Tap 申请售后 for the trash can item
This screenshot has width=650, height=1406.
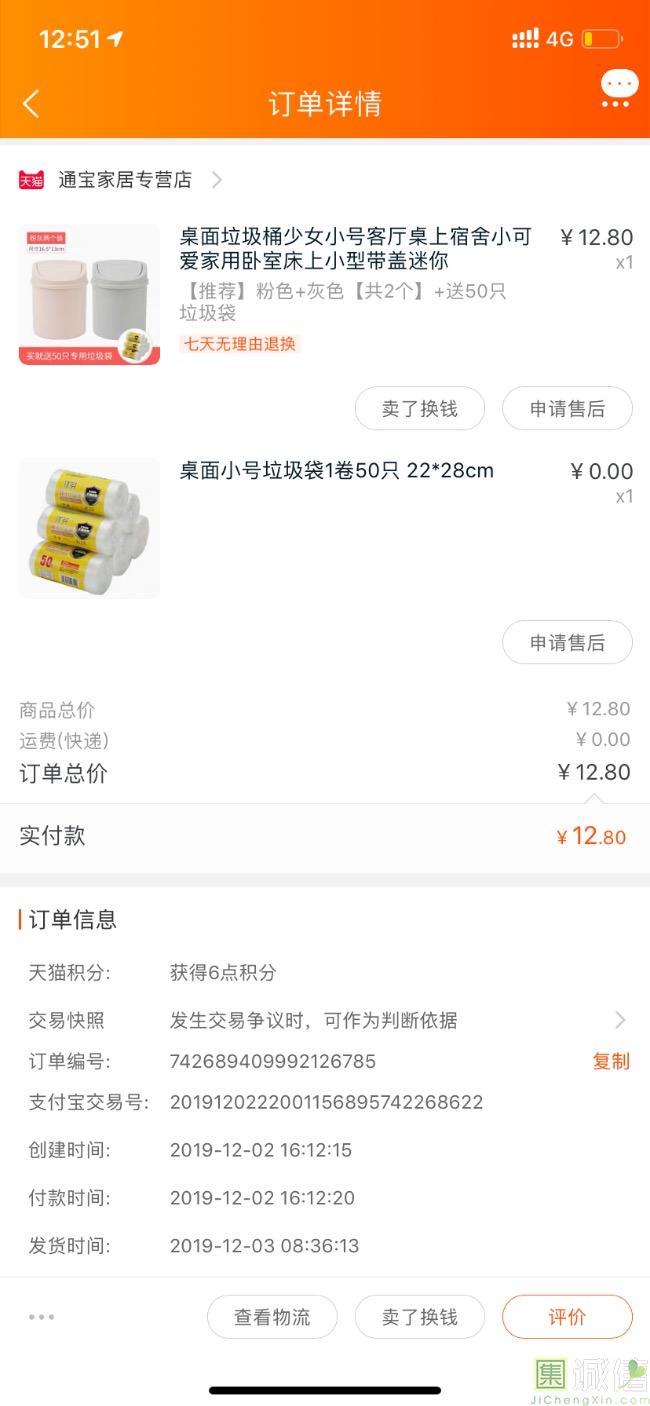[x=567, y=408]
